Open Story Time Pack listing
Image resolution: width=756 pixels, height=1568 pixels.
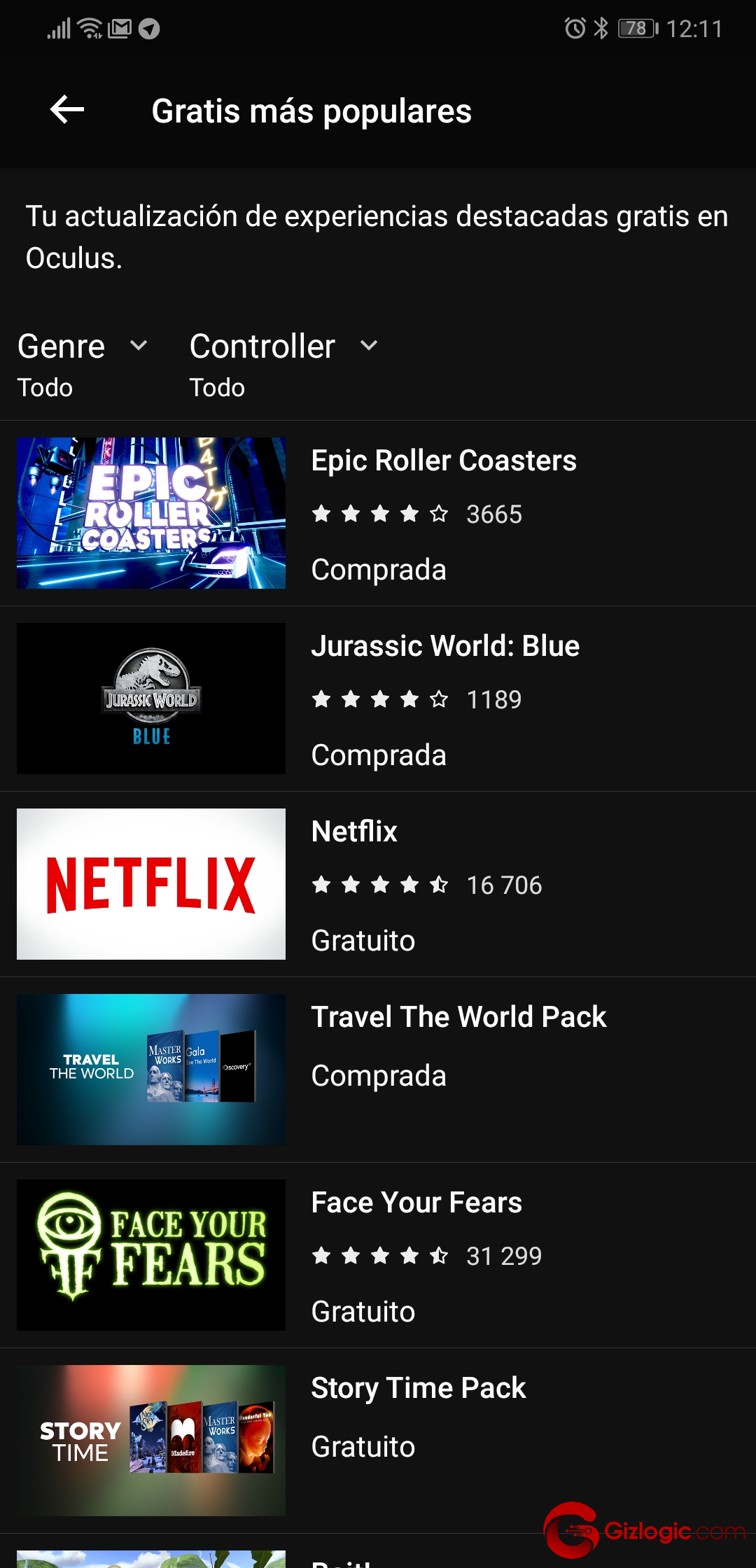click(x=378, y=1441)
